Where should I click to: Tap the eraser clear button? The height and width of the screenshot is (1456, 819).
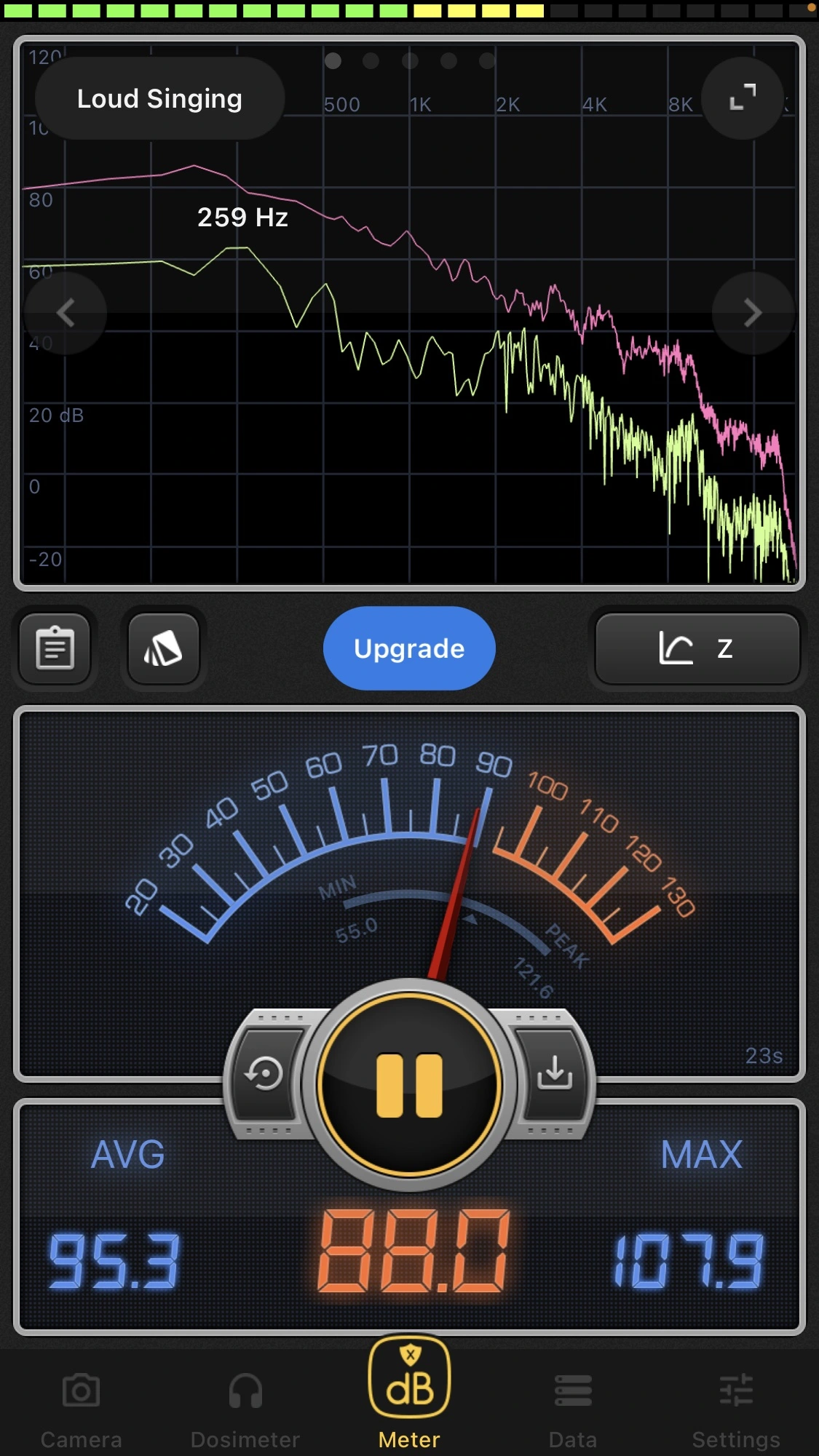pyautogui.click(x=164, y=648)
